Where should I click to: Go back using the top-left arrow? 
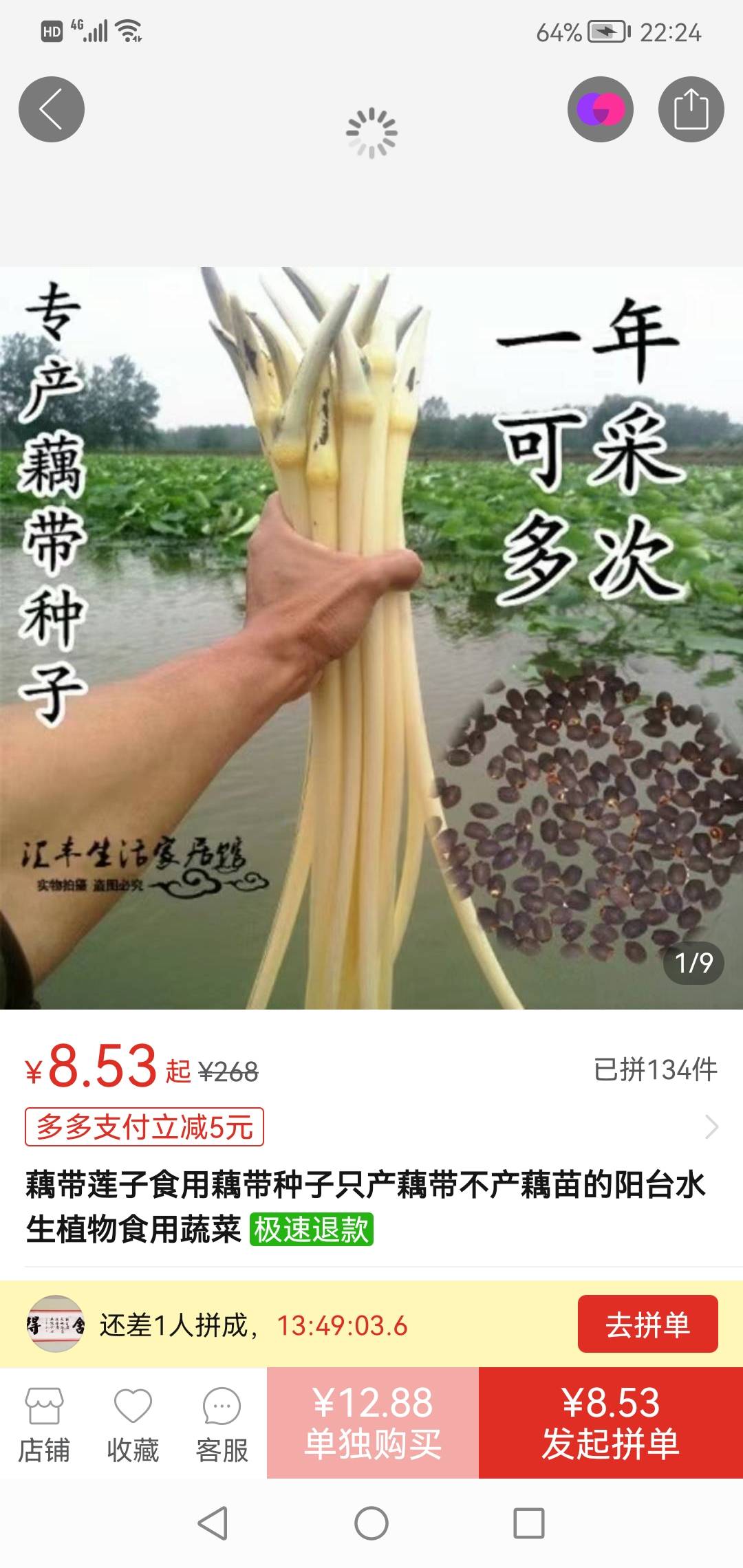tap(52, 109)
